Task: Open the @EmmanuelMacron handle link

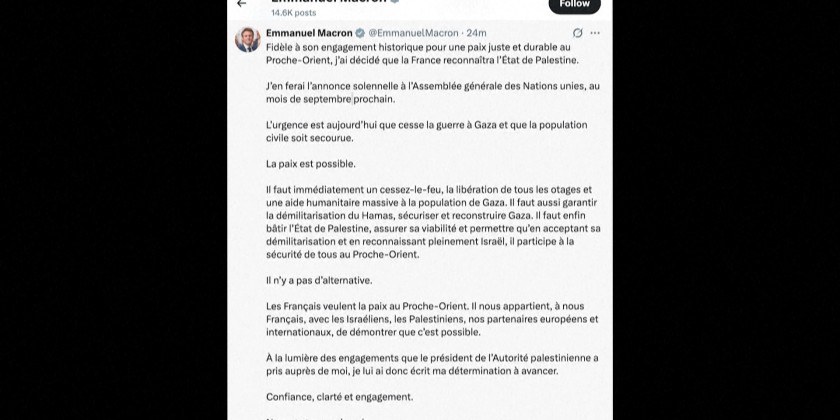Action: click(x=413, y=33)
